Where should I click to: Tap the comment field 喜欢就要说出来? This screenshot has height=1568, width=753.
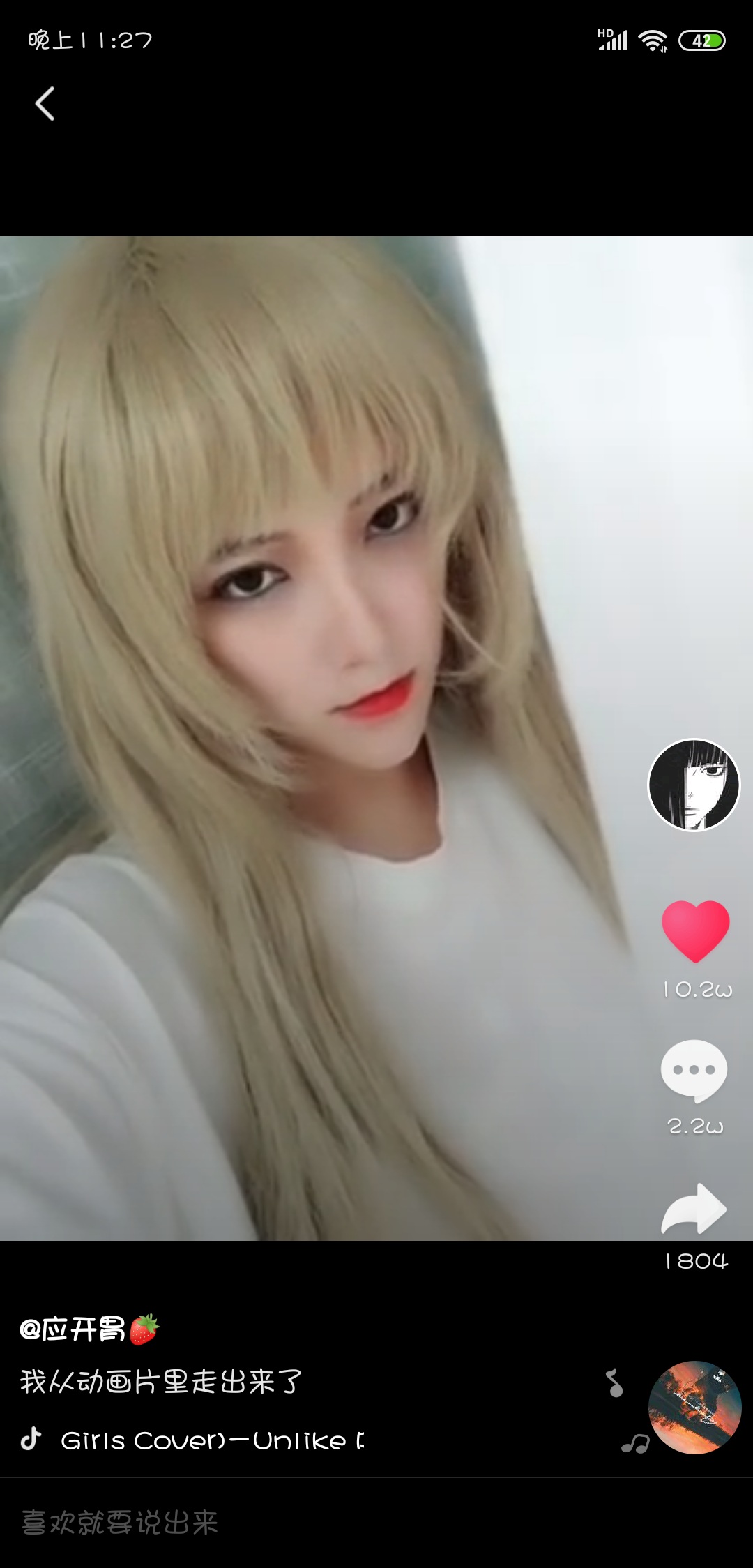(x=376, y=1523)
